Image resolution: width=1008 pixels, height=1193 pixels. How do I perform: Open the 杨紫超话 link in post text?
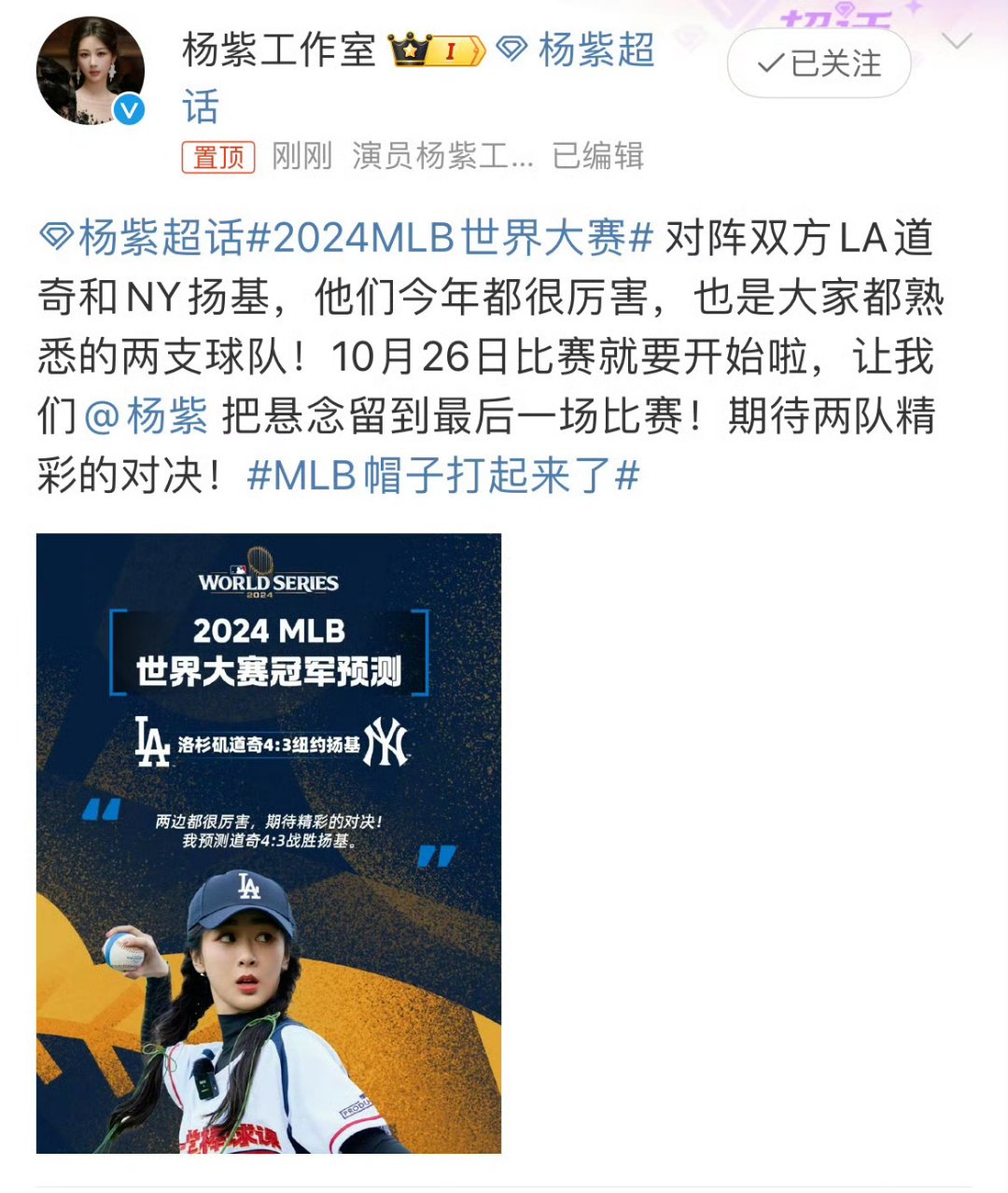click(x=142, y=238)
